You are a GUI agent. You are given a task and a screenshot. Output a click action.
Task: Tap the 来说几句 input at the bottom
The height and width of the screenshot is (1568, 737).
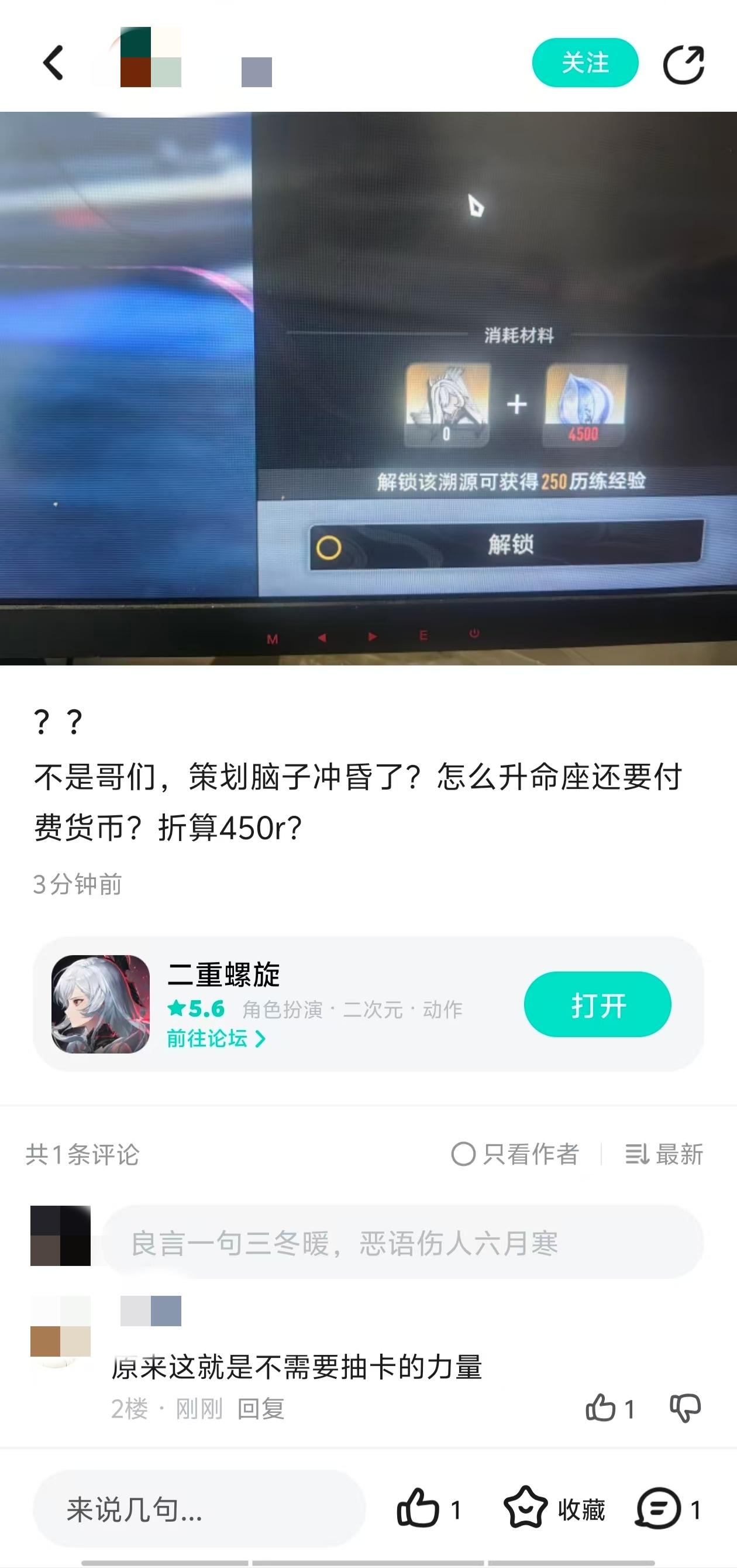(x=199, y=1509)
